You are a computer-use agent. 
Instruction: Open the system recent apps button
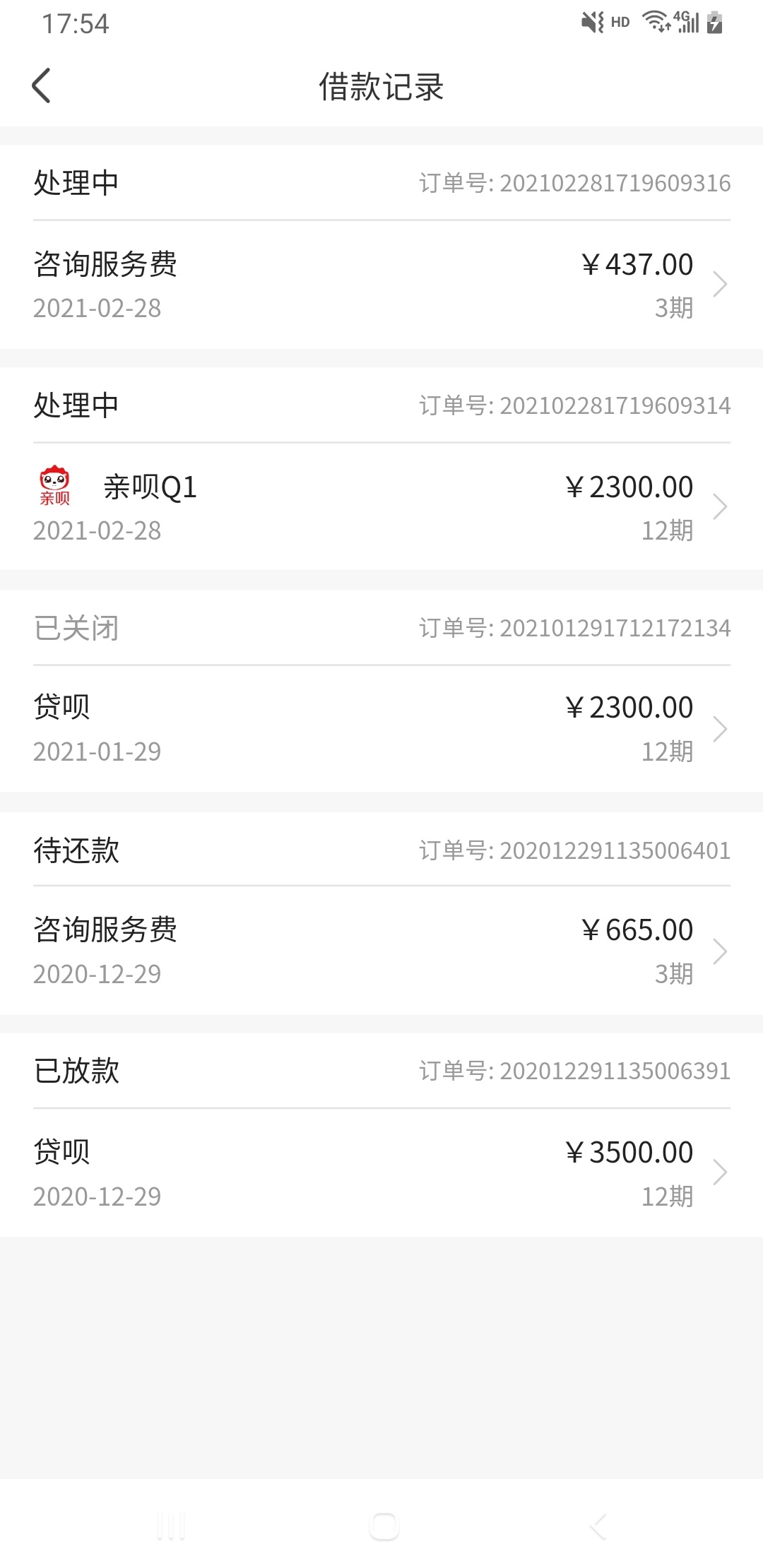171,1526
